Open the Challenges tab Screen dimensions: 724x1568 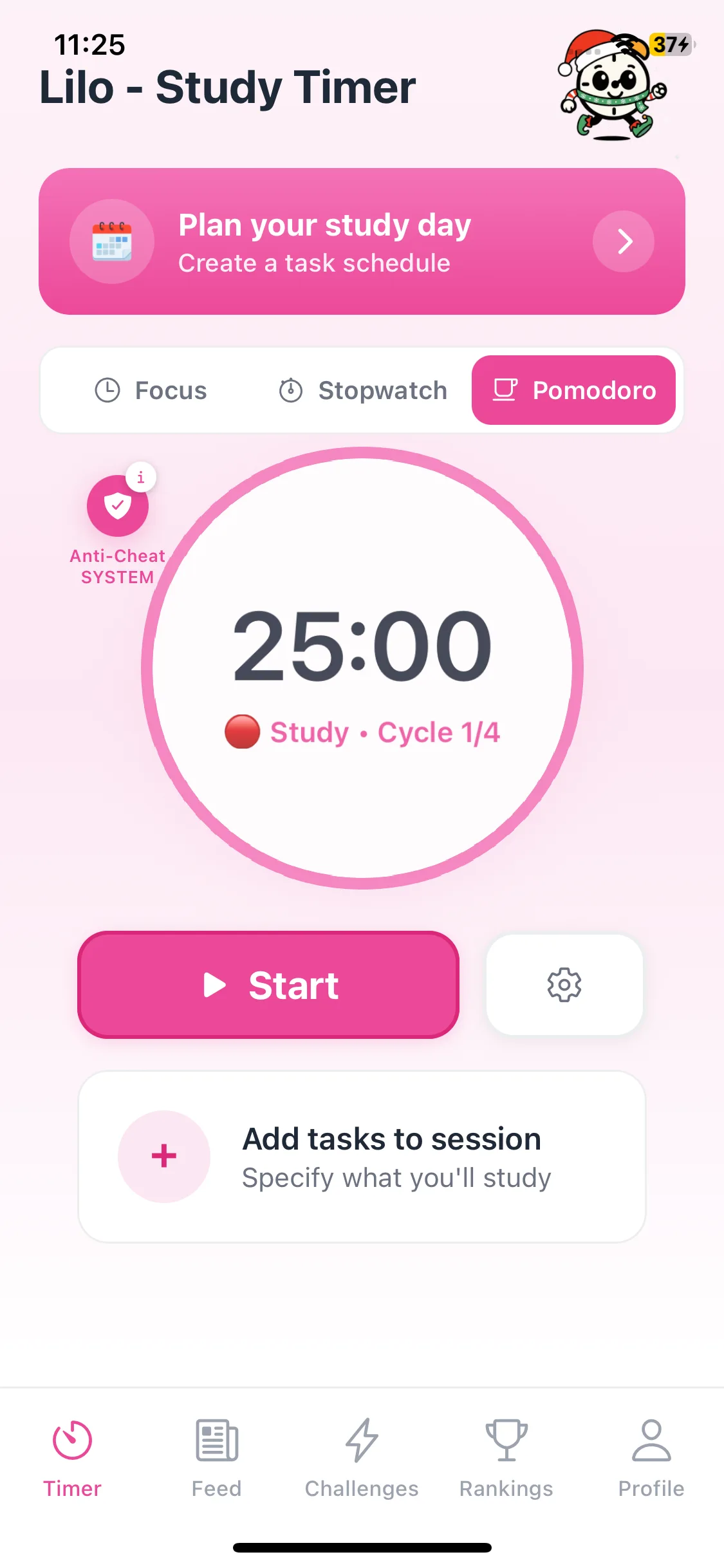362,1459
